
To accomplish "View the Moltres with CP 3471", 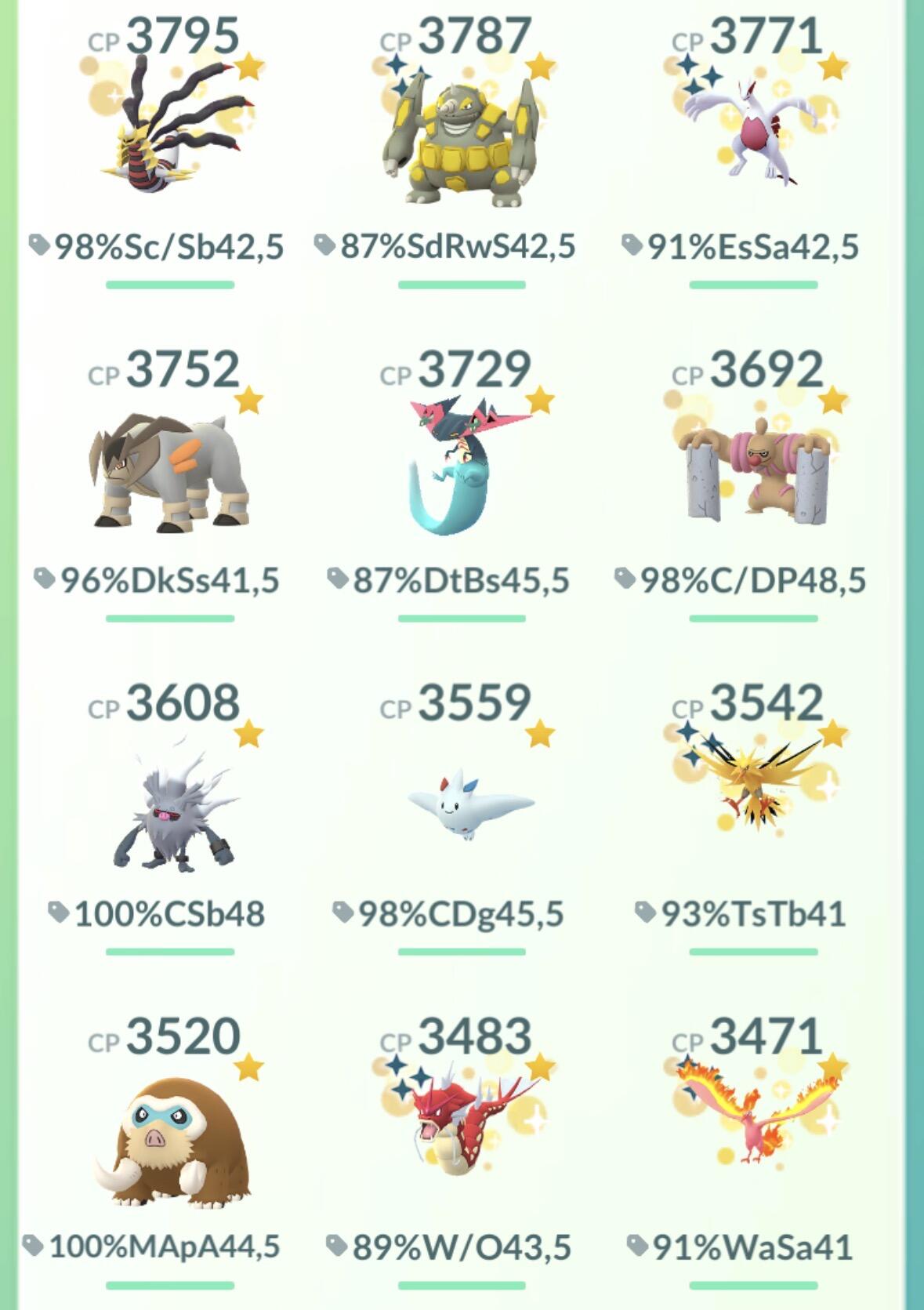I will pos(752,1121).
